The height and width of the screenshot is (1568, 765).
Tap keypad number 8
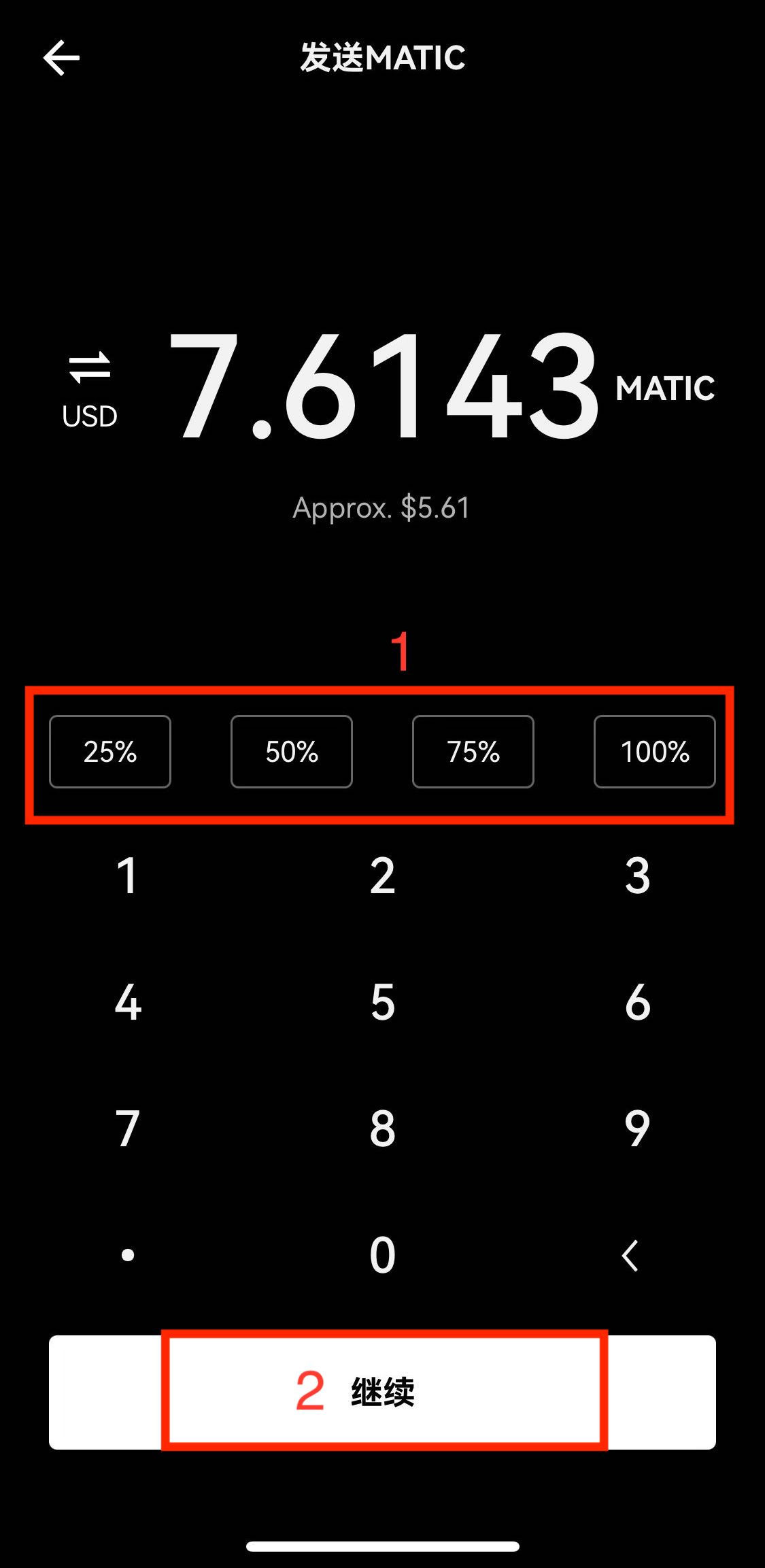(382, 1129)
